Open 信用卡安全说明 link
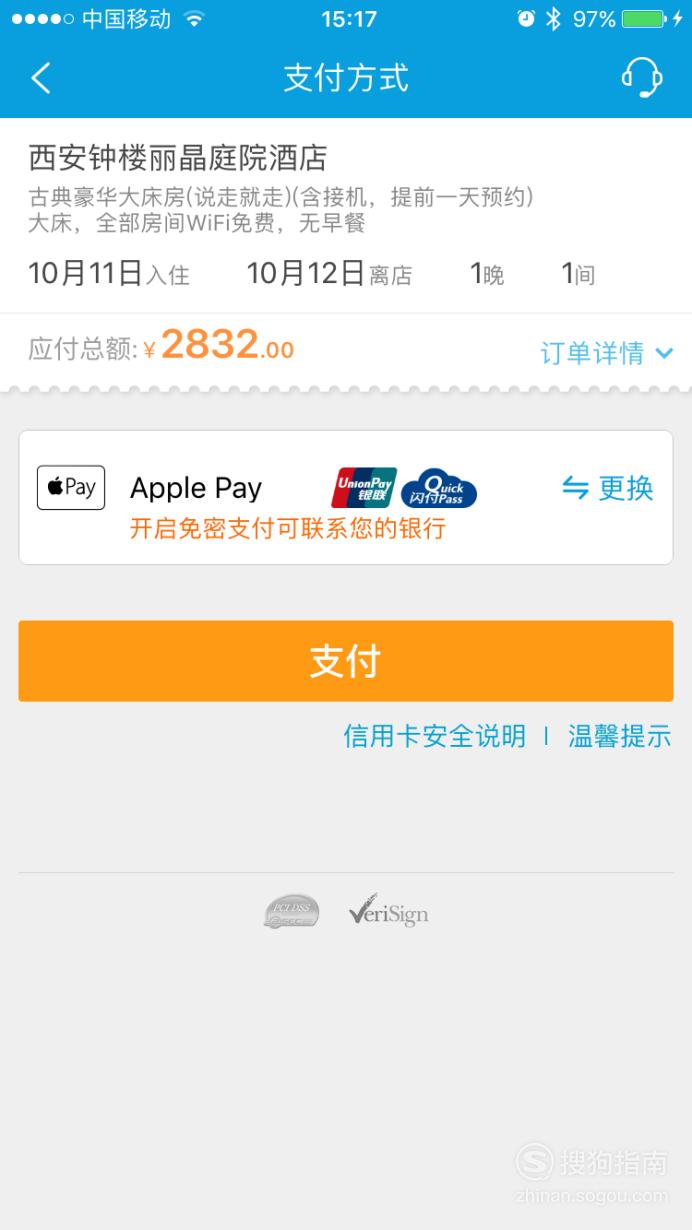The height and width of the screenshot is (1230, 692). pyautogui.click(x=434, y=737)
